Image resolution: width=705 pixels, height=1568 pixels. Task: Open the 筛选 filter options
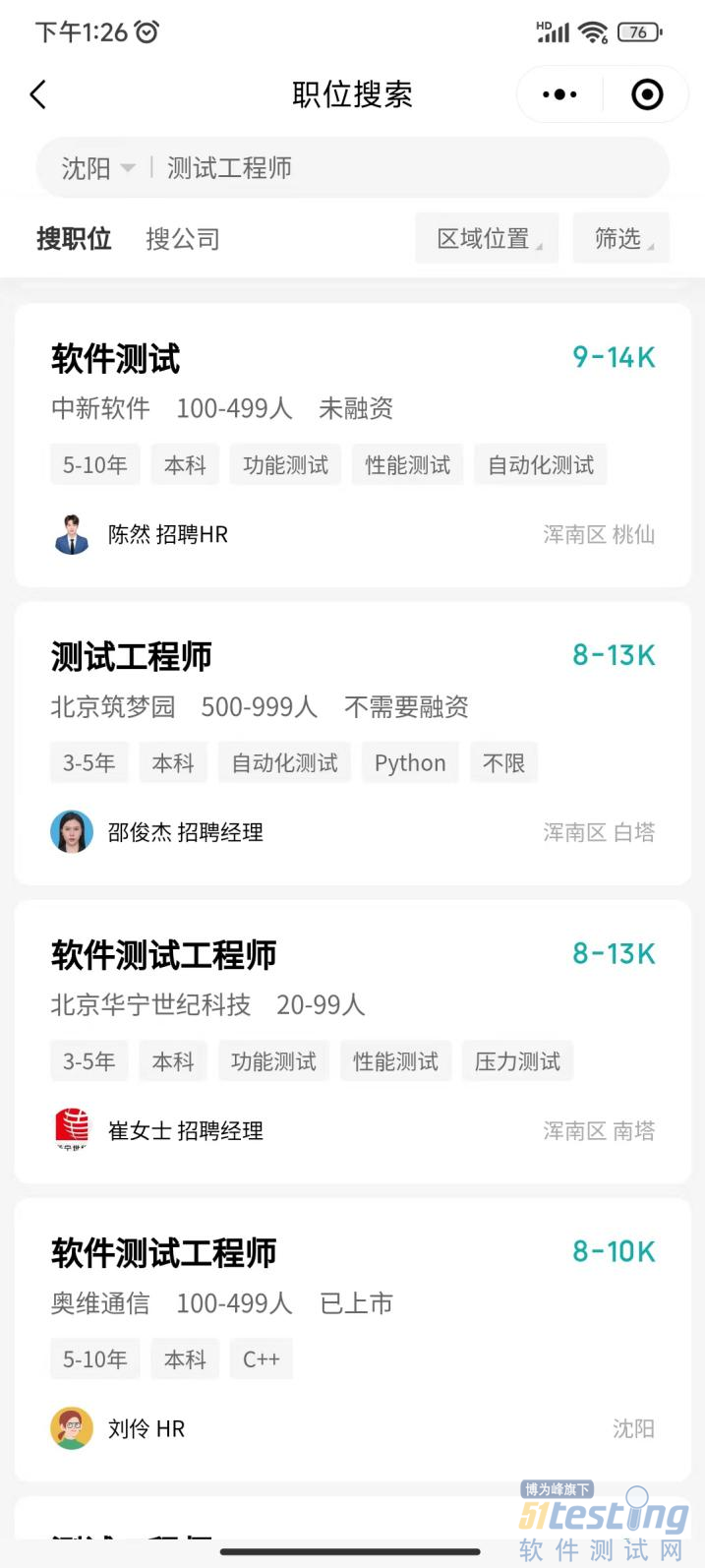pos(620,239)
